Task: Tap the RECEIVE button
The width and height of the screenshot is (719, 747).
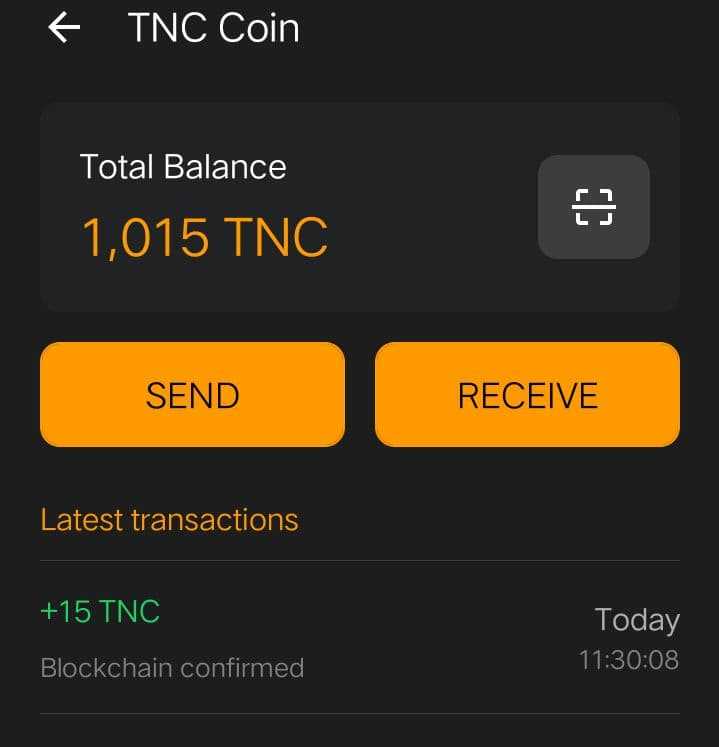Action: click(527, 395)
